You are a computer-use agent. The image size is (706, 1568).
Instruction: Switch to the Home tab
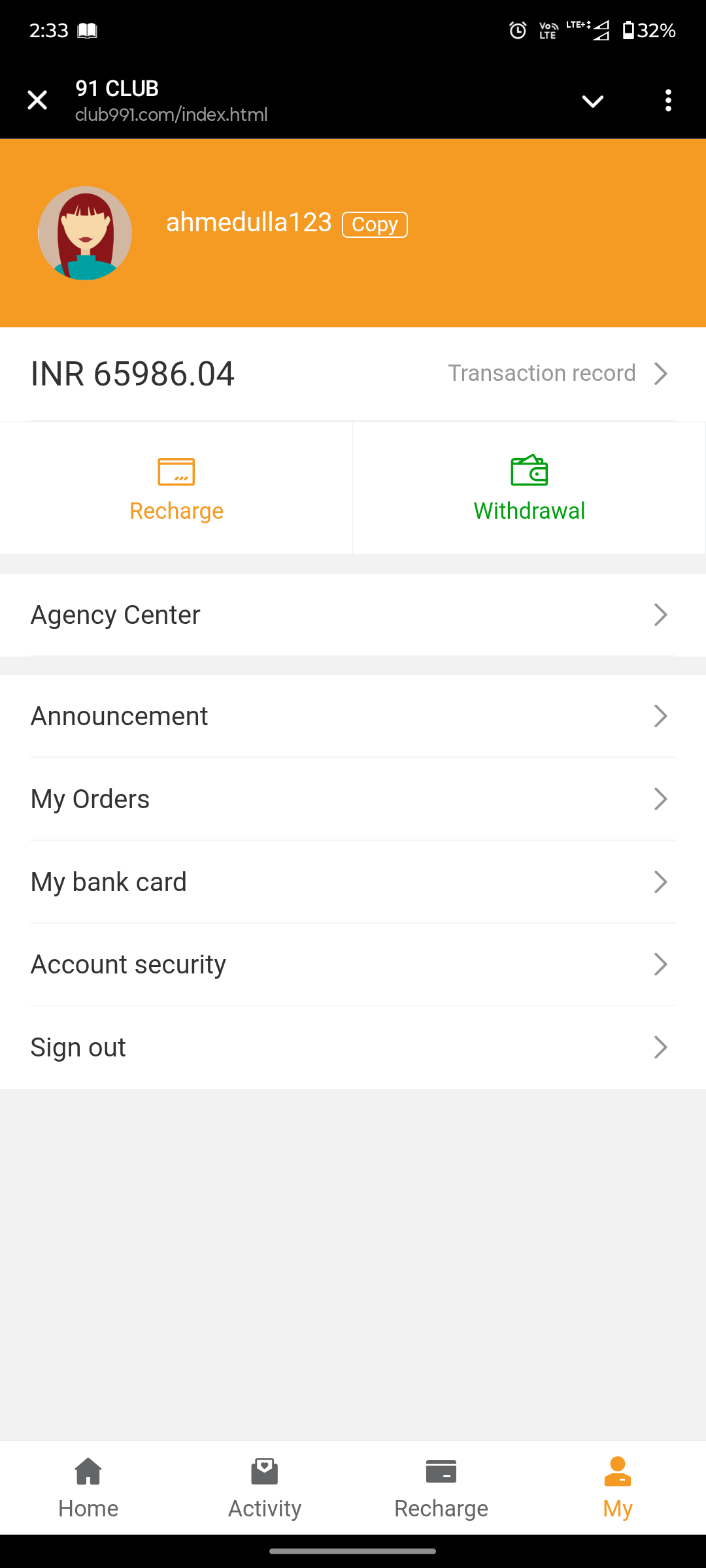click(x=88, y=1488)
